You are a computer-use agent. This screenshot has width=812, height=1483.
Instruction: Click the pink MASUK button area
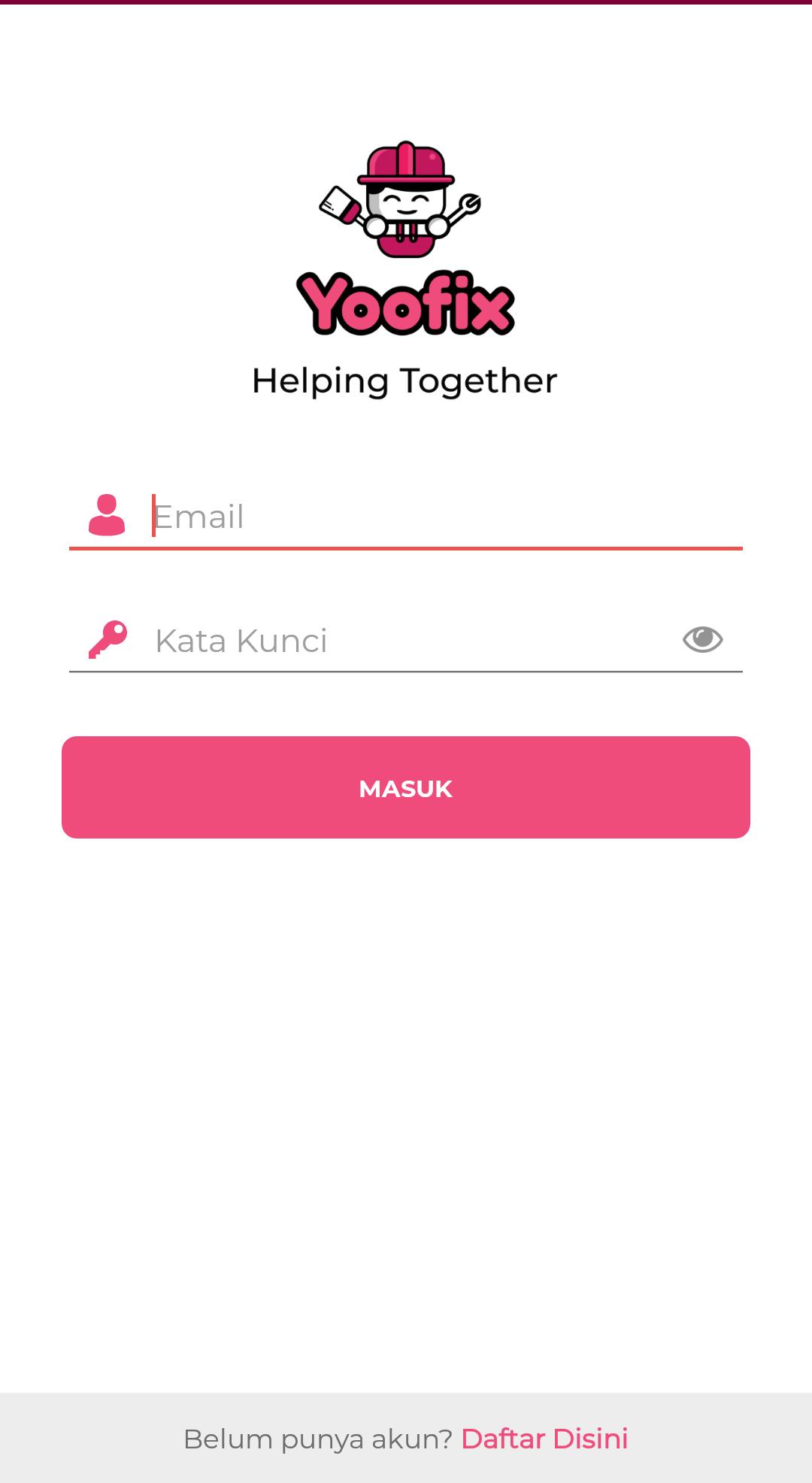(406, 787)
